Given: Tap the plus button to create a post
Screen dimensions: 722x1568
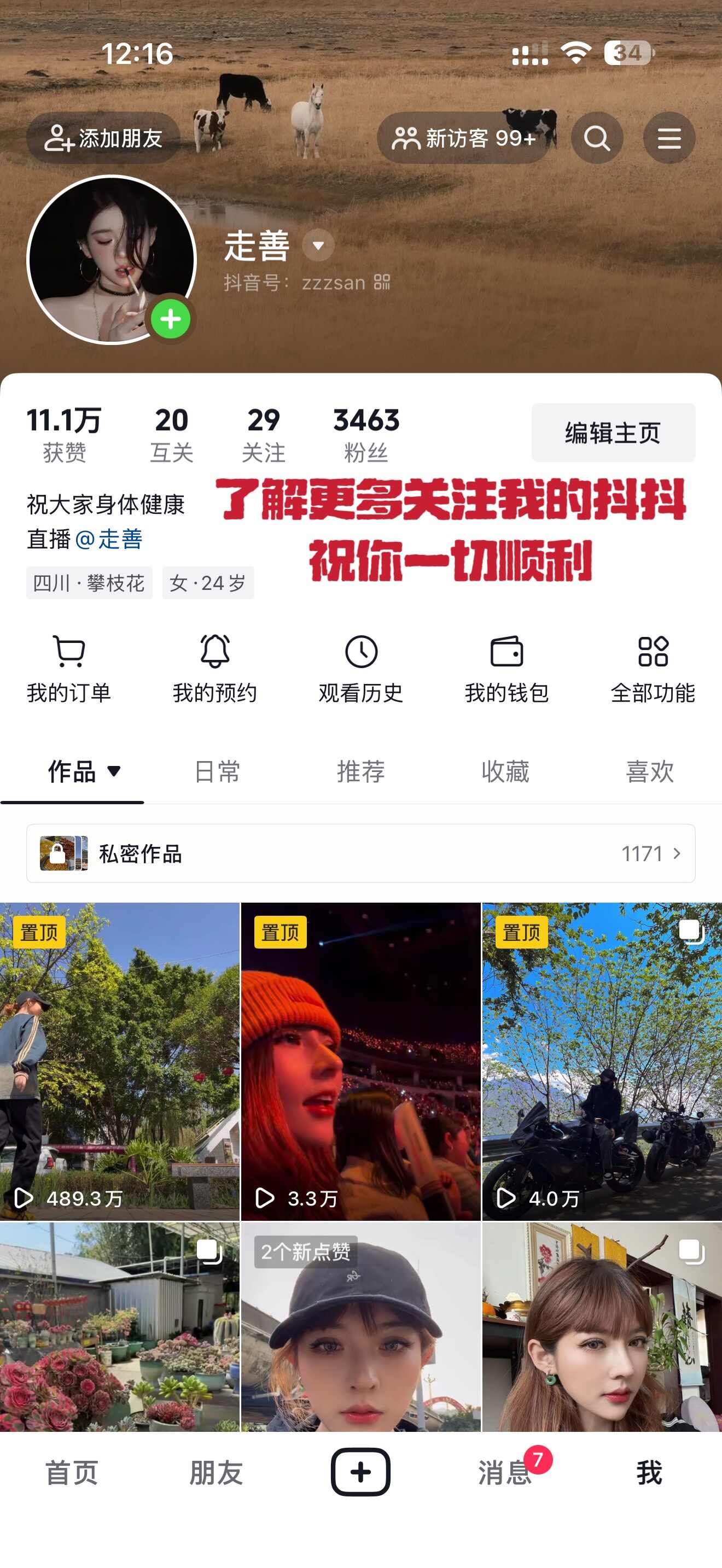Looking at the screenshot, I should (360, 1472).
